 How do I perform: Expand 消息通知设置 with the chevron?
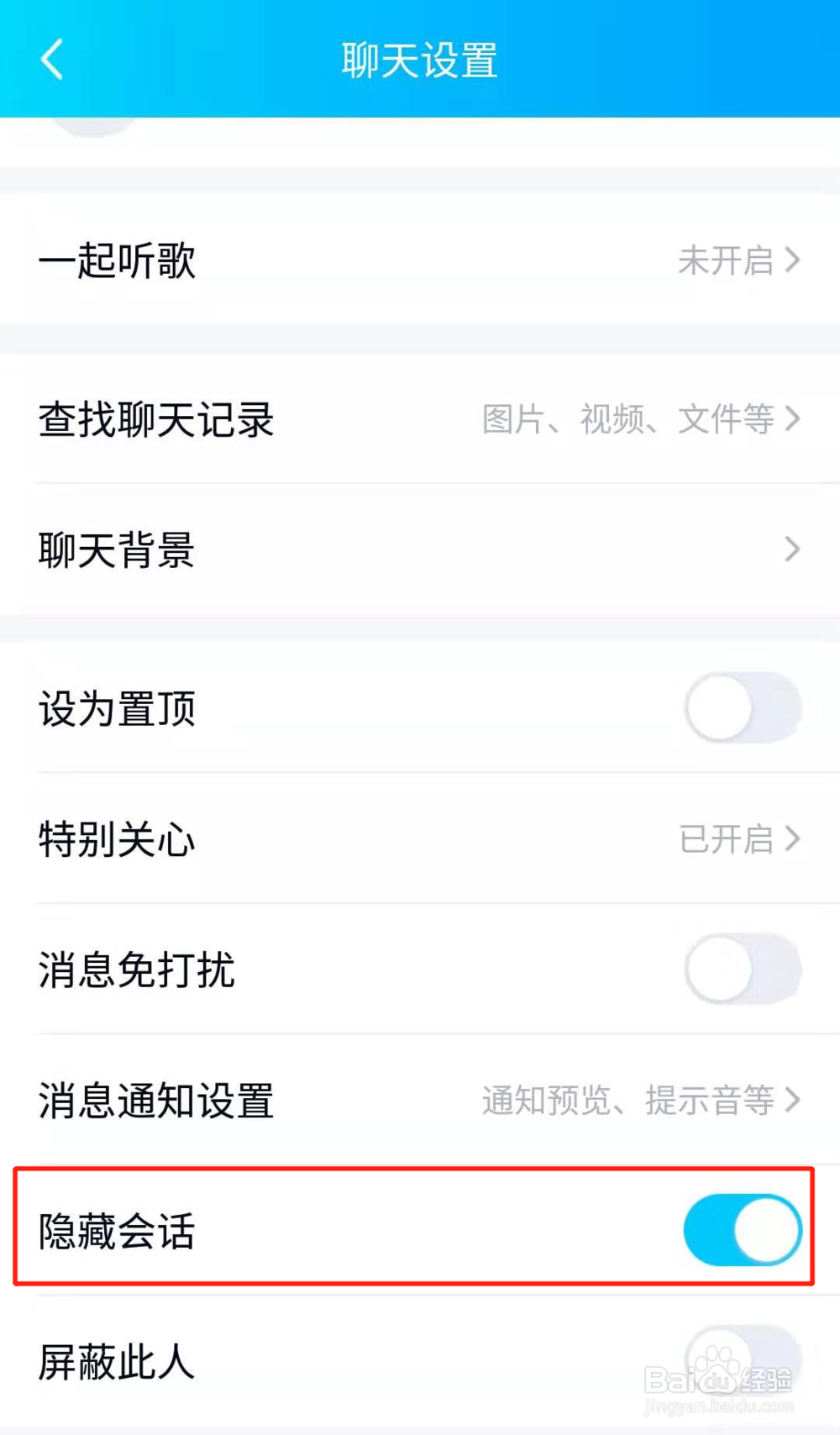coord(790,1100)
